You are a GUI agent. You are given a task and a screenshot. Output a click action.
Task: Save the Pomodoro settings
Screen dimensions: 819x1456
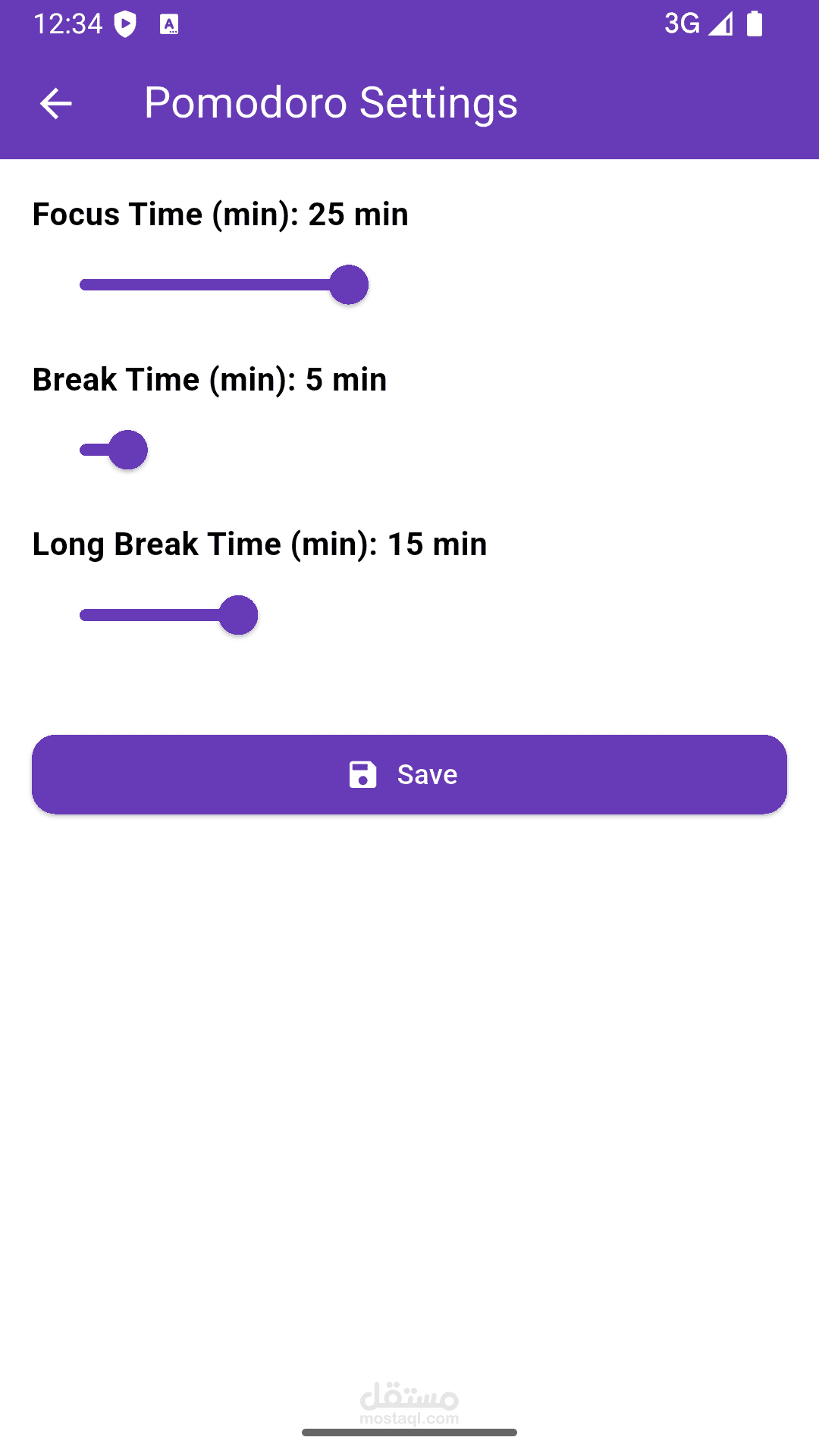tap(409, 774)
